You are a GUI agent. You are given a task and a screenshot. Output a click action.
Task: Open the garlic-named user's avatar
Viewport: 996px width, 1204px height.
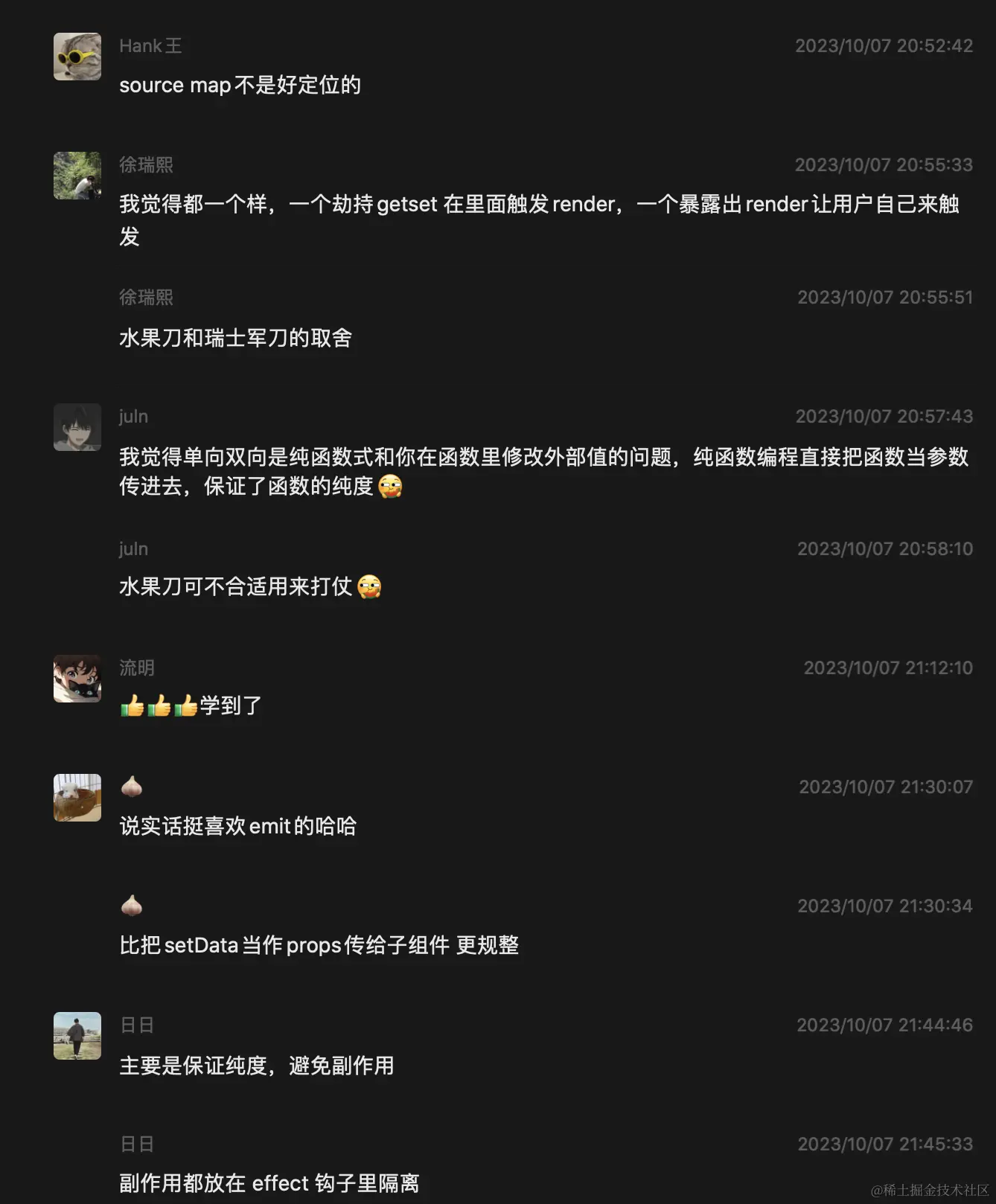77,798
